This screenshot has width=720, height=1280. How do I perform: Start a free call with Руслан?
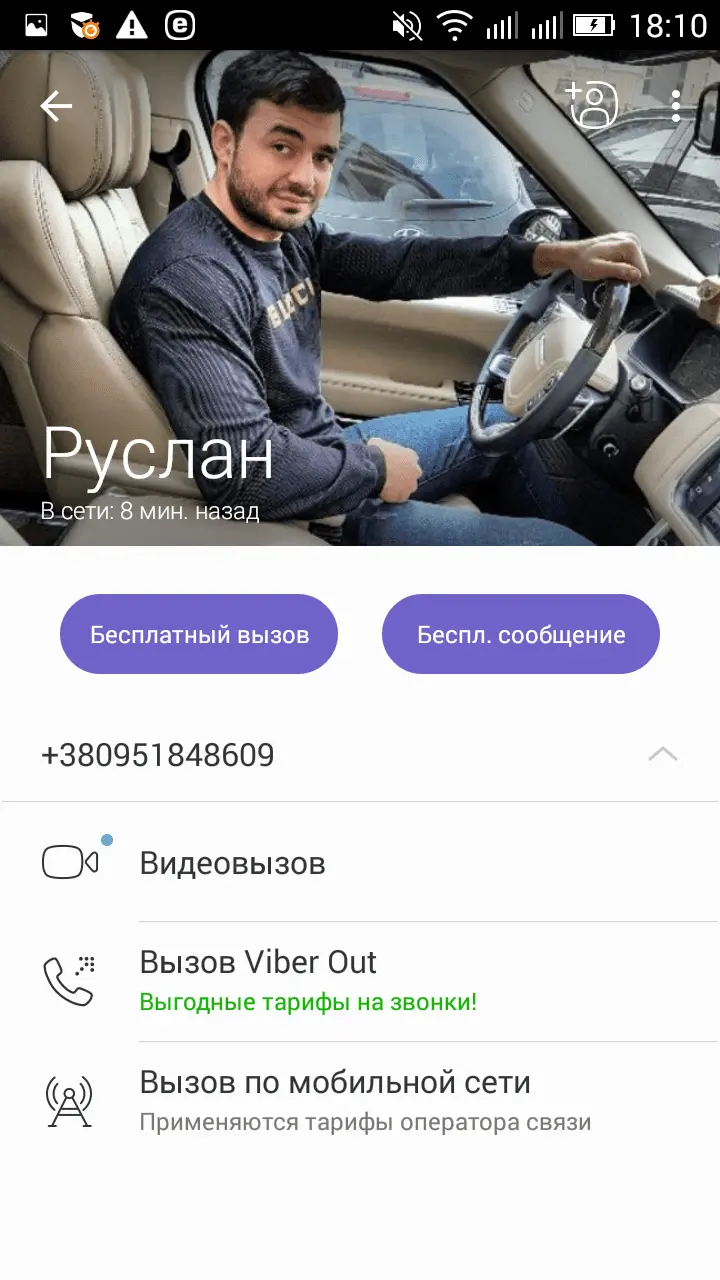[198, 633]
